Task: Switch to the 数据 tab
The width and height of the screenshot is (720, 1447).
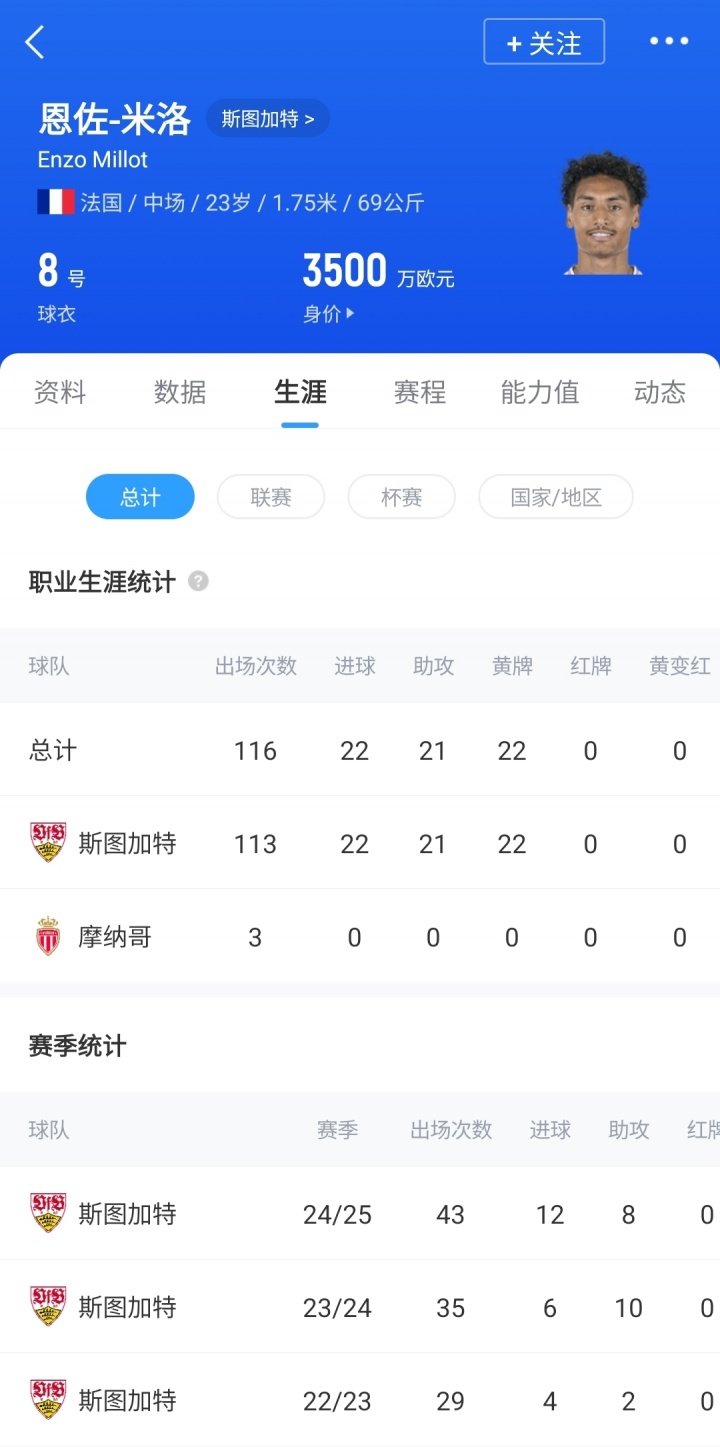Action: (180, 392)
